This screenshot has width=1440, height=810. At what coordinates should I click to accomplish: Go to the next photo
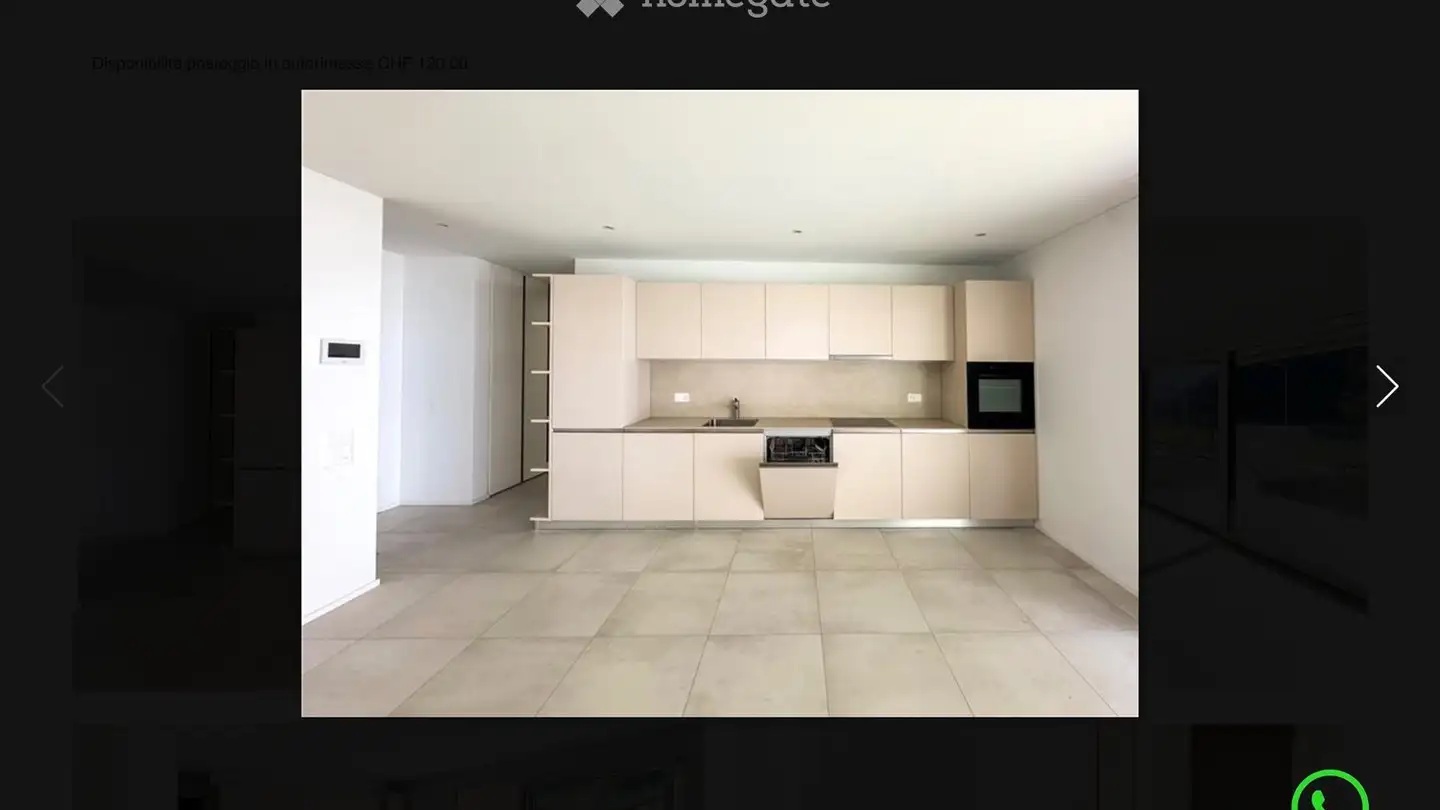point(1386,386)
